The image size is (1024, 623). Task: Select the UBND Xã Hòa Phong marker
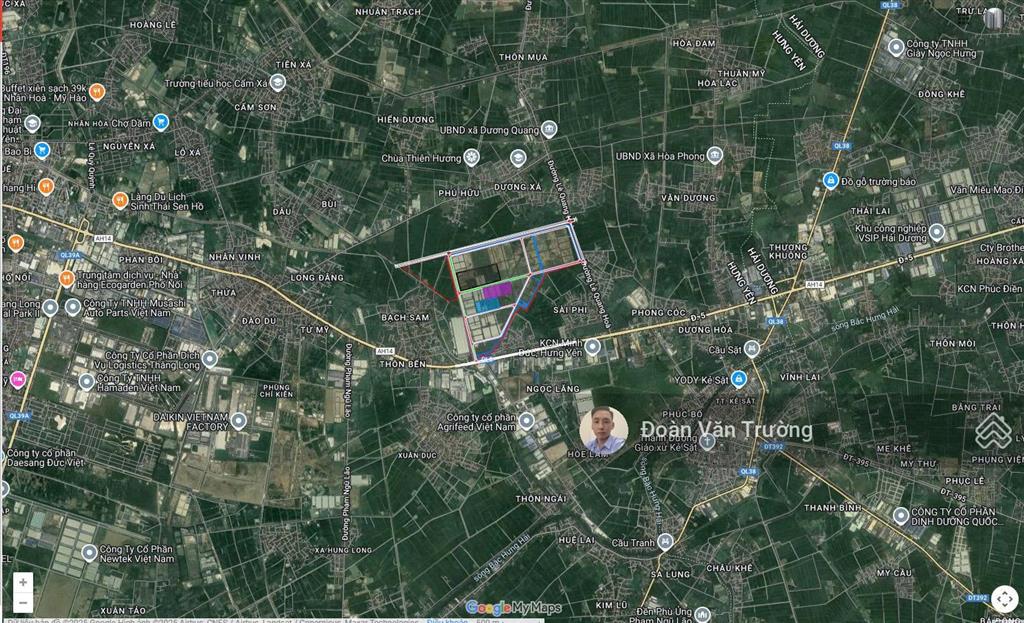pos(714,155)
